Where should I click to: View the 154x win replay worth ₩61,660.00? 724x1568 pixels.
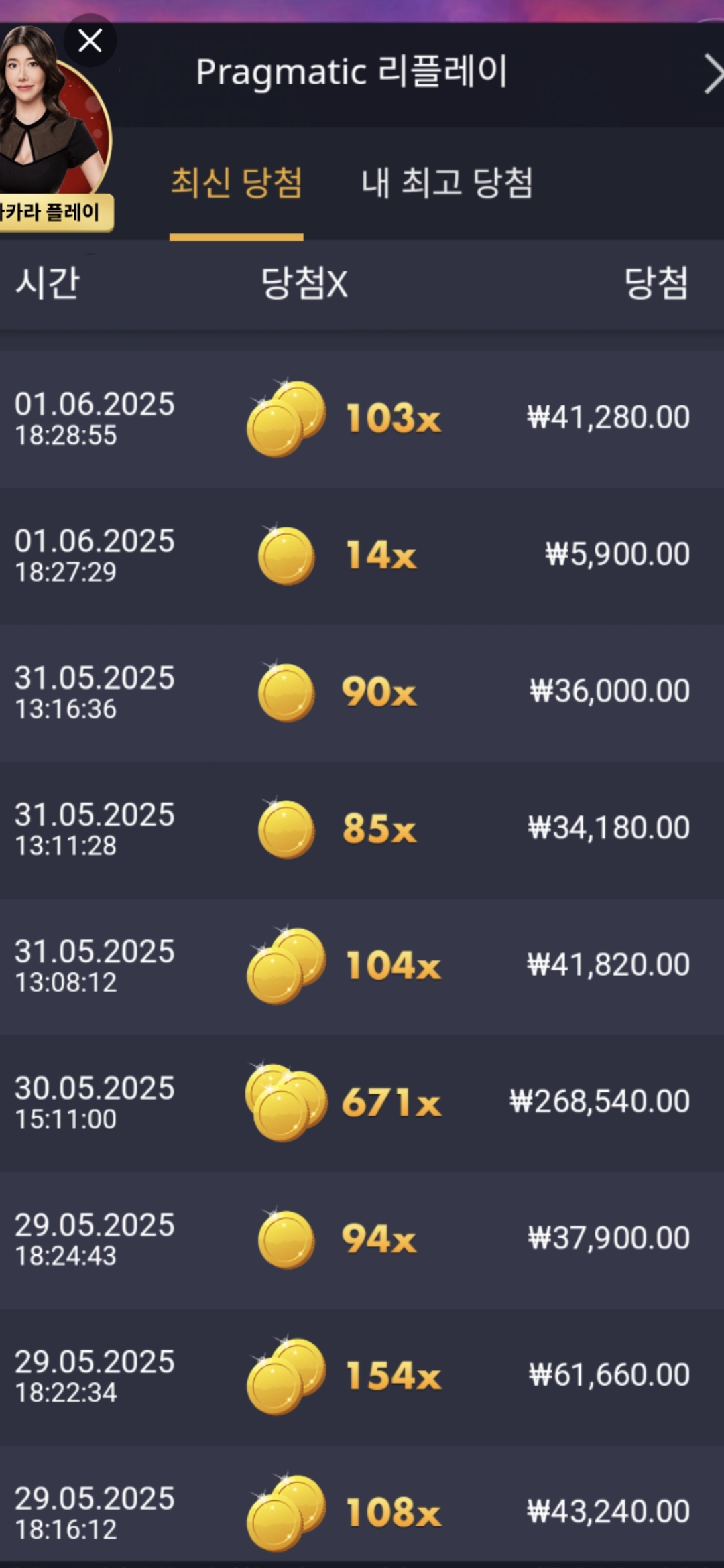362,1376
